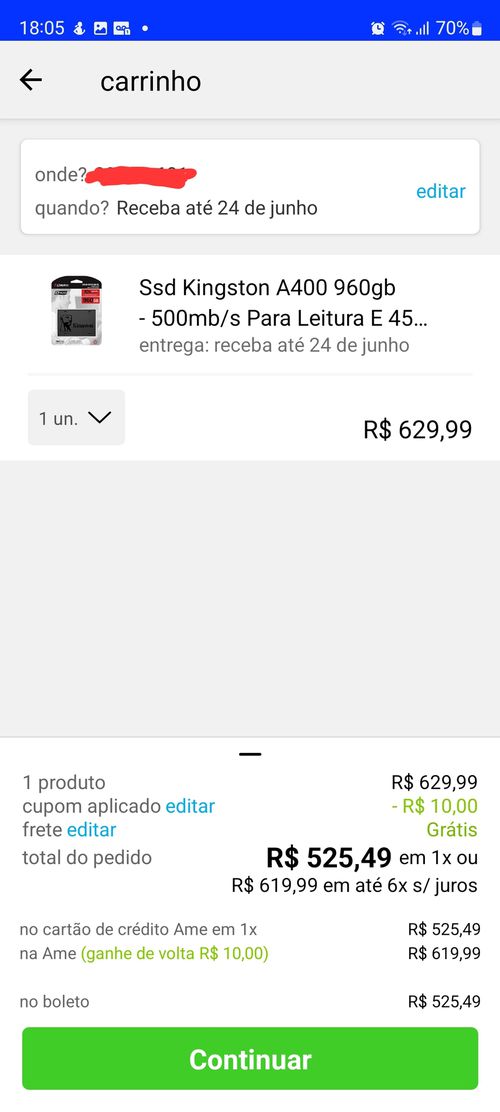
Task: Open the Ssd Kingston A400 960gb product
Action: pos(283,304)
